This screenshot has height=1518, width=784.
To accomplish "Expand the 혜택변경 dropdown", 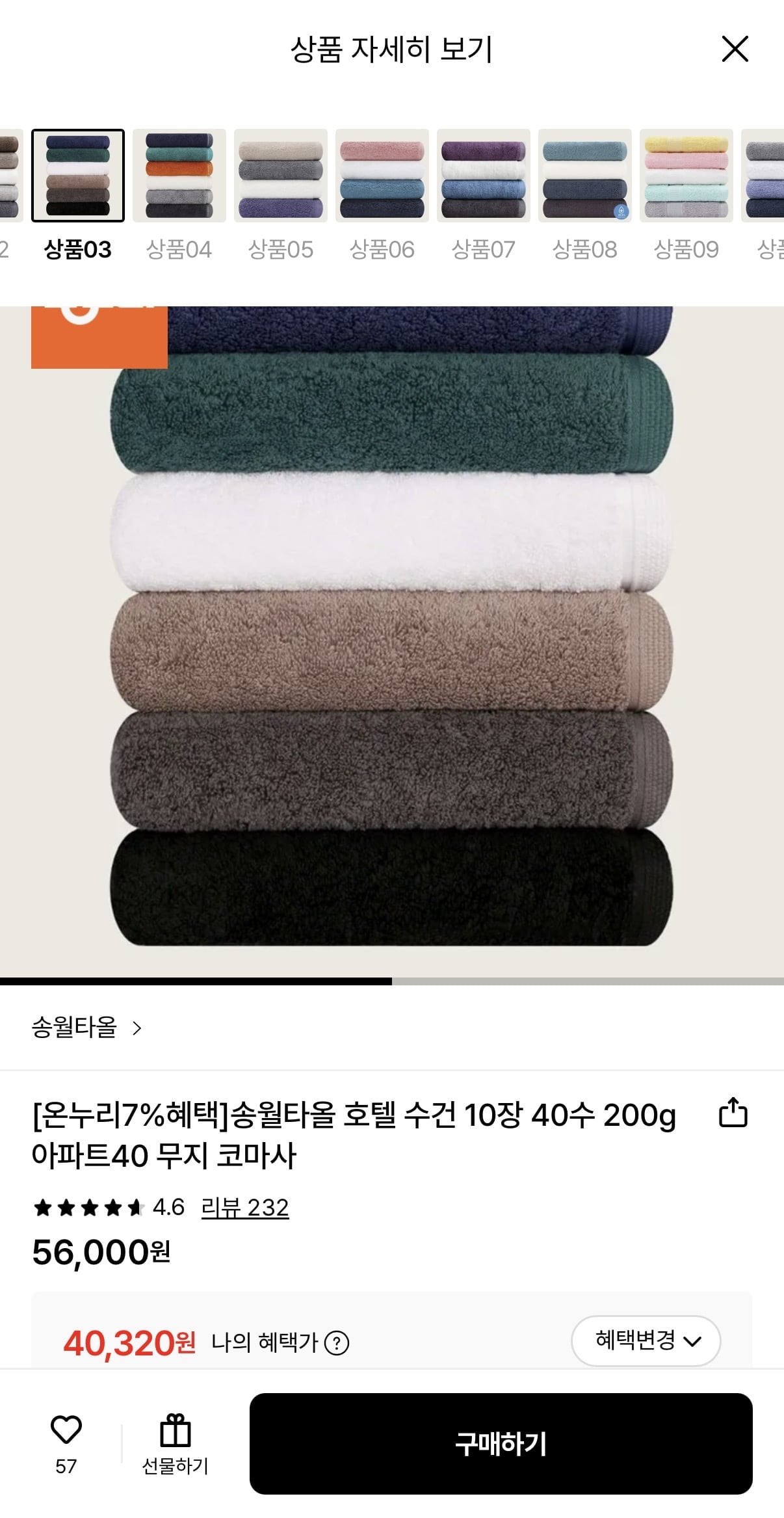I will pos(646,1341).
